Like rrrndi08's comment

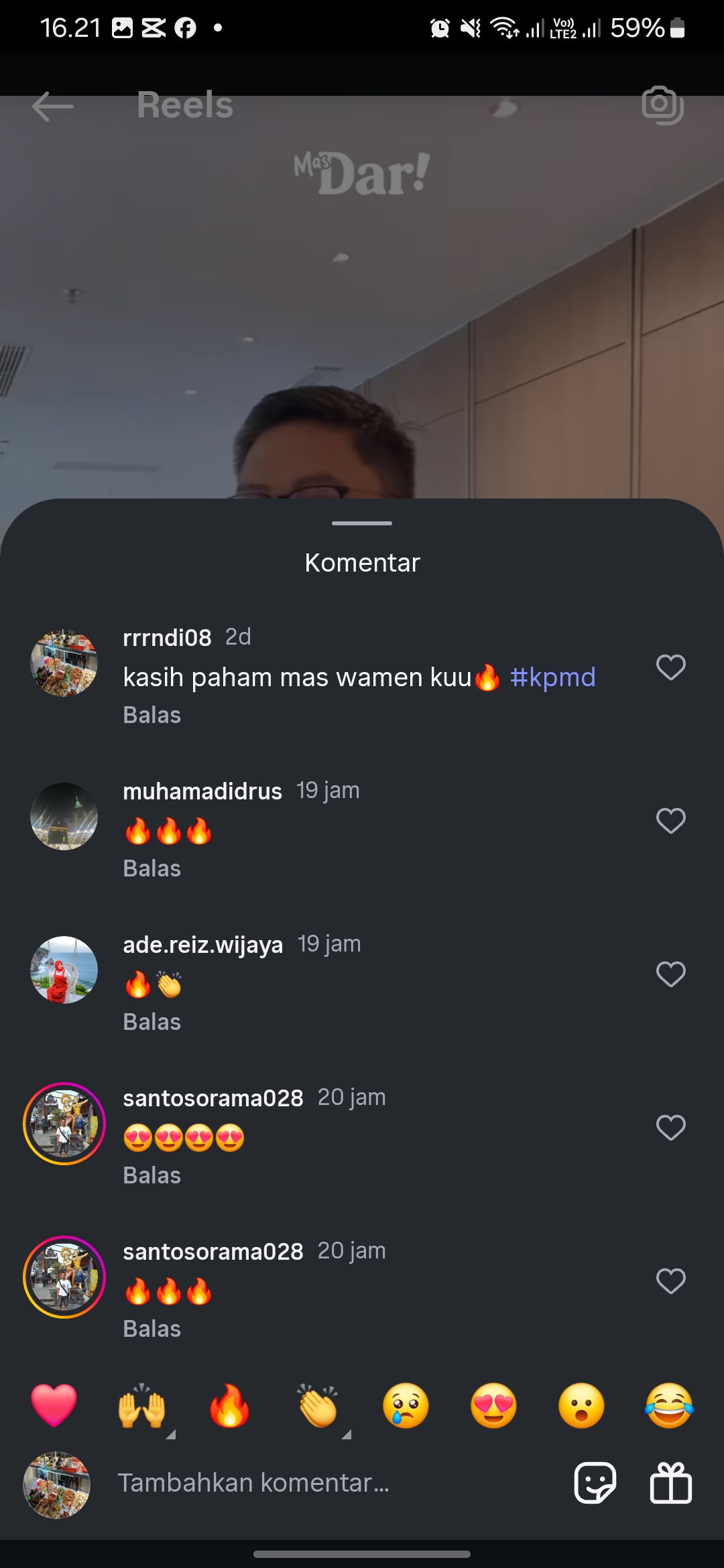coord(670,667)
